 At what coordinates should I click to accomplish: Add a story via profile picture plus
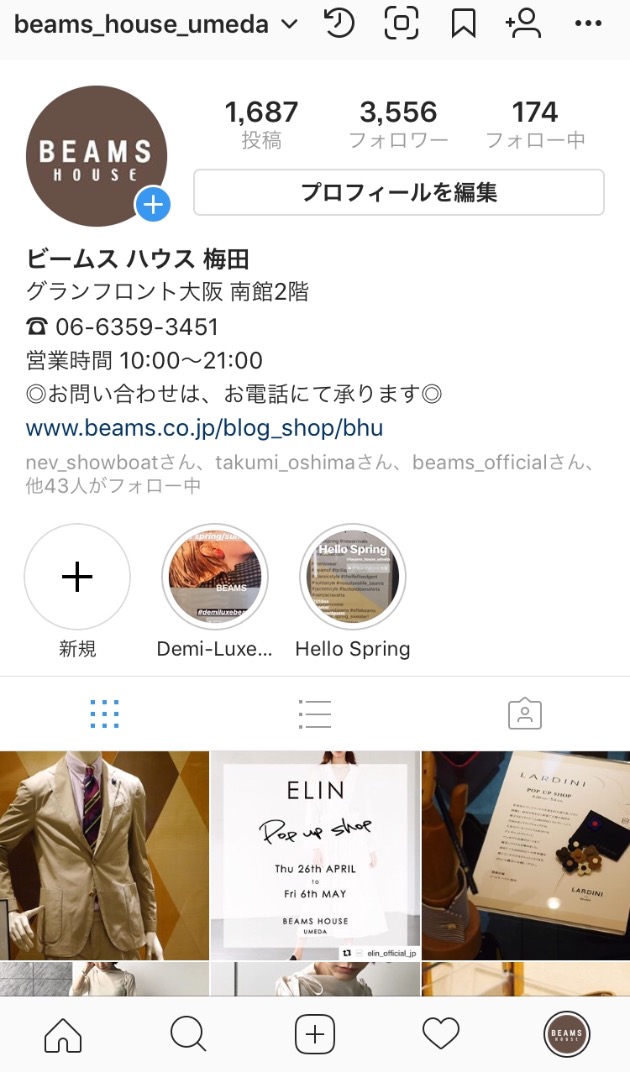[x=153, y=205]
